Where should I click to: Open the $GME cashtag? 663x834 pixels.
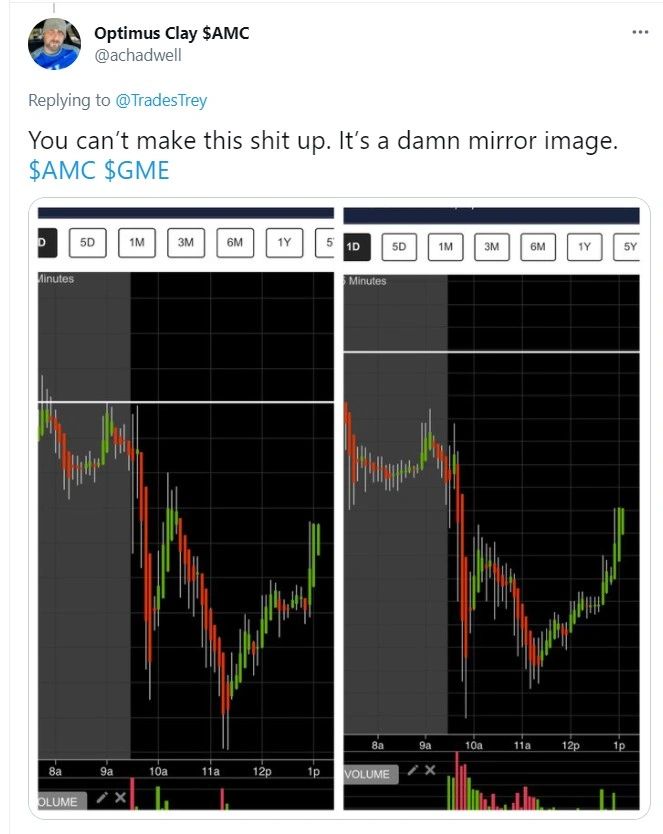137,170
